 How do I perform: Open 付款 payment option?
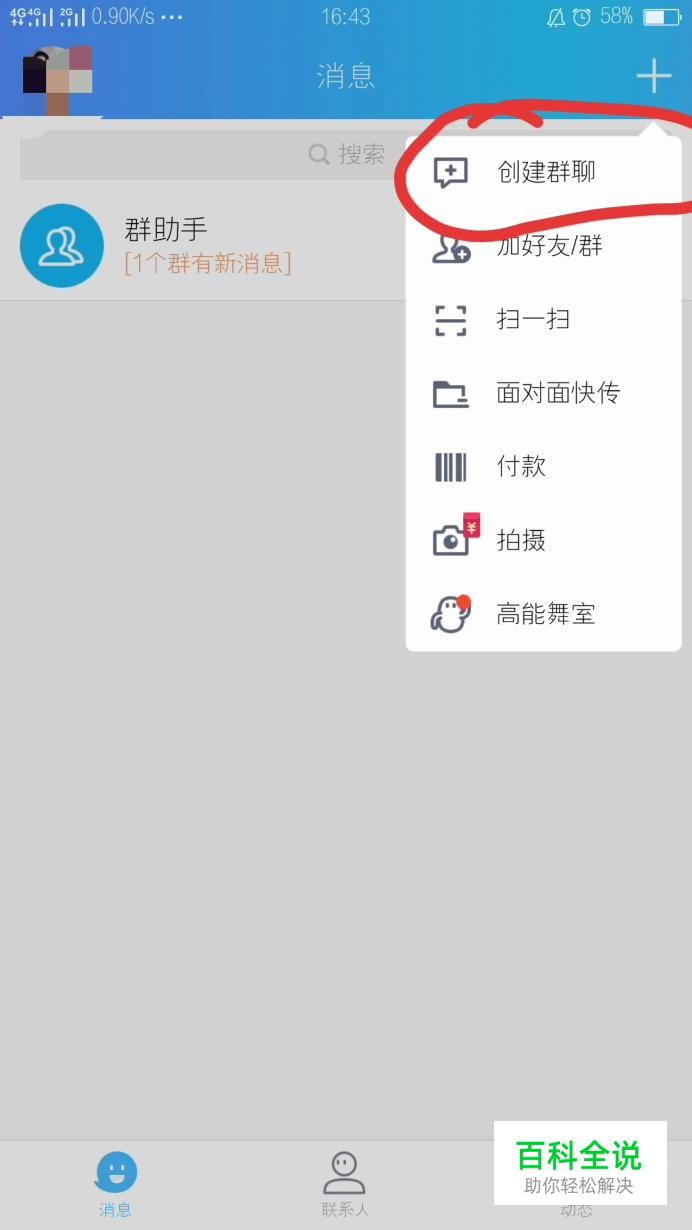click(521, 466)
